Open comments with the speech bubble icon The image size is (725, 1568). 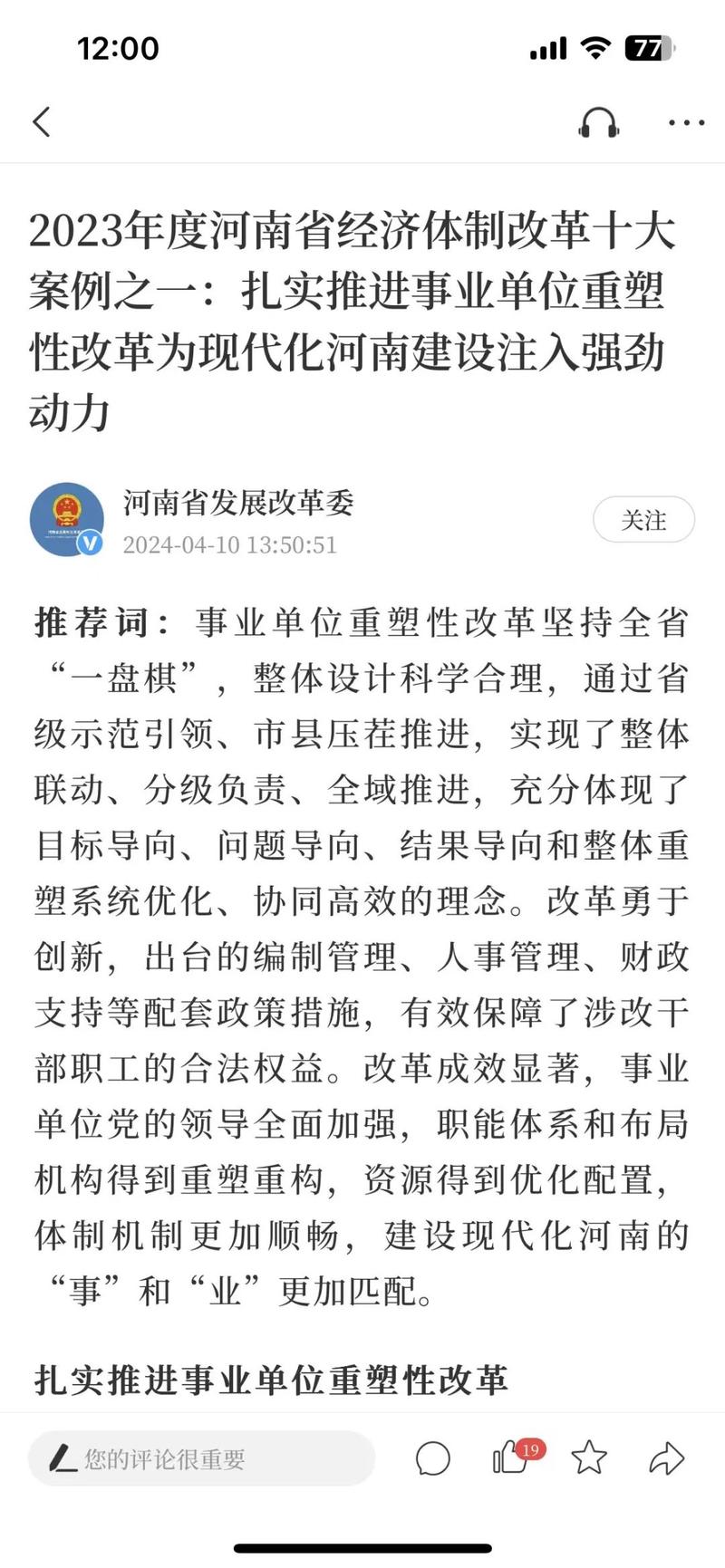tap(432, 1457)
